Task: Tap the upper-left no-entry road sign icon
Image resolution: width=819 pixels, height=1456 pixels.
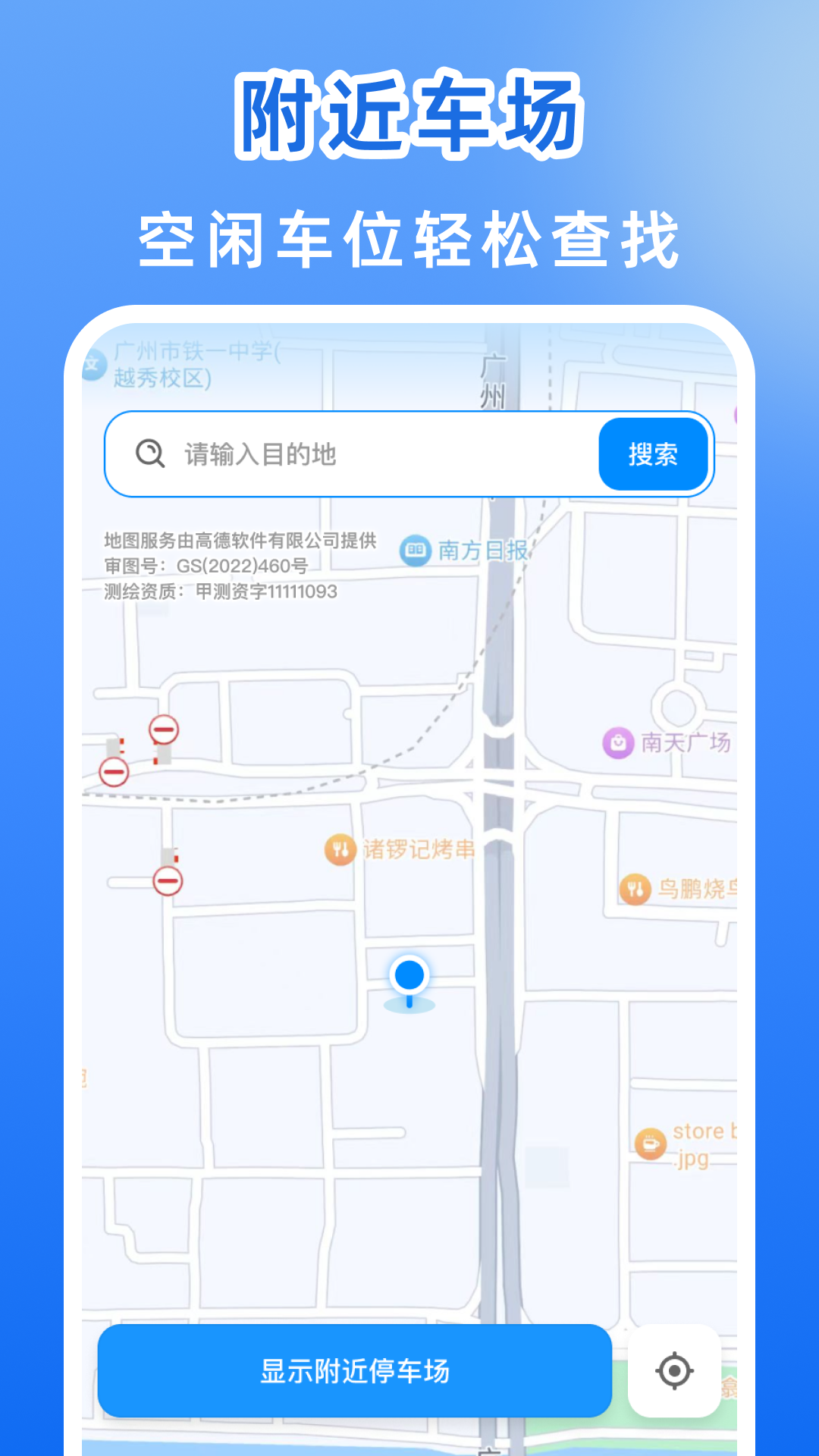Action: coord(164,730)
